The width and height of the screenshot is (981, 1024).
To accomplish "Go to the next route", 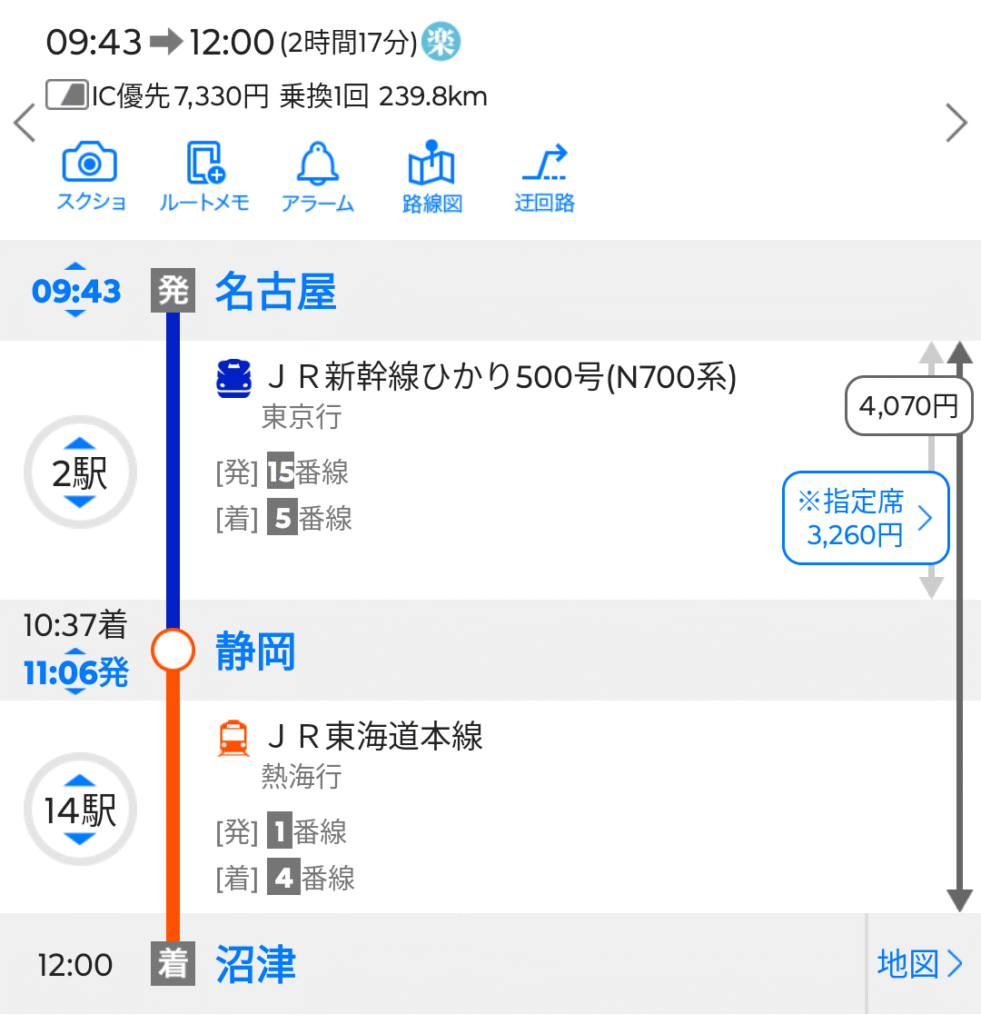I will tap(956, 124).
